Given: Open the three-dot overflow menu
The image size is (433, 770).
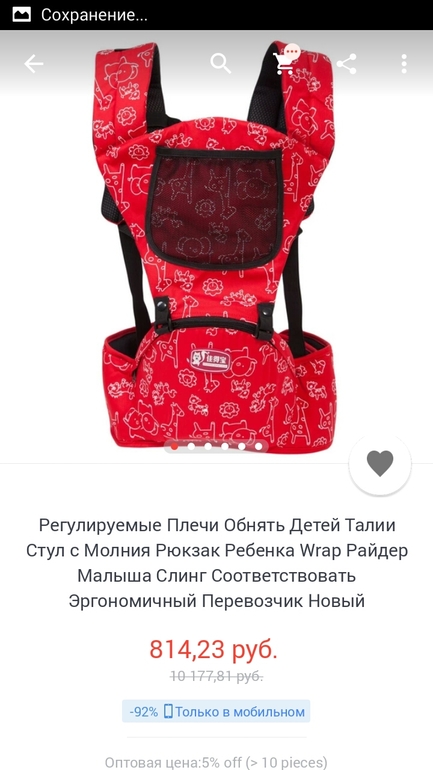Looking at the screenshot, I should [404, 64].
